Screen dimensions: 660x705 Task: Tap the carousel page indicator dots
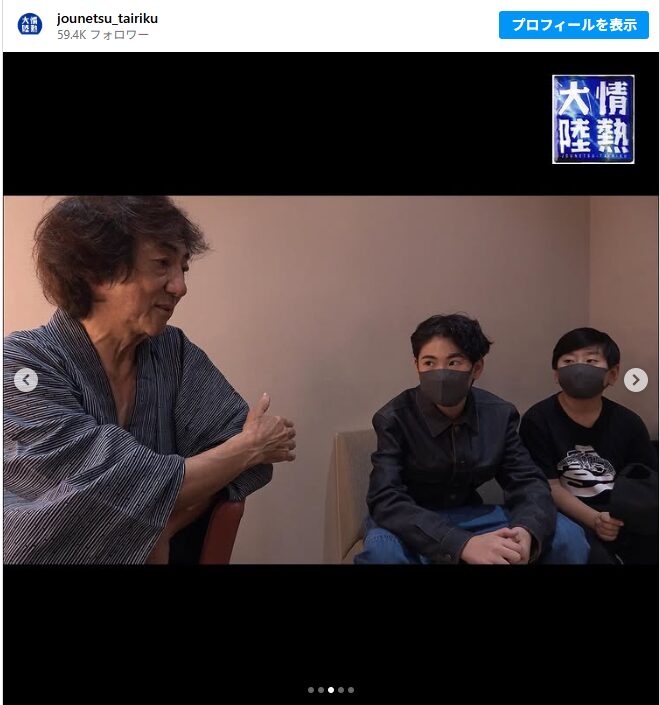point(330,690)
